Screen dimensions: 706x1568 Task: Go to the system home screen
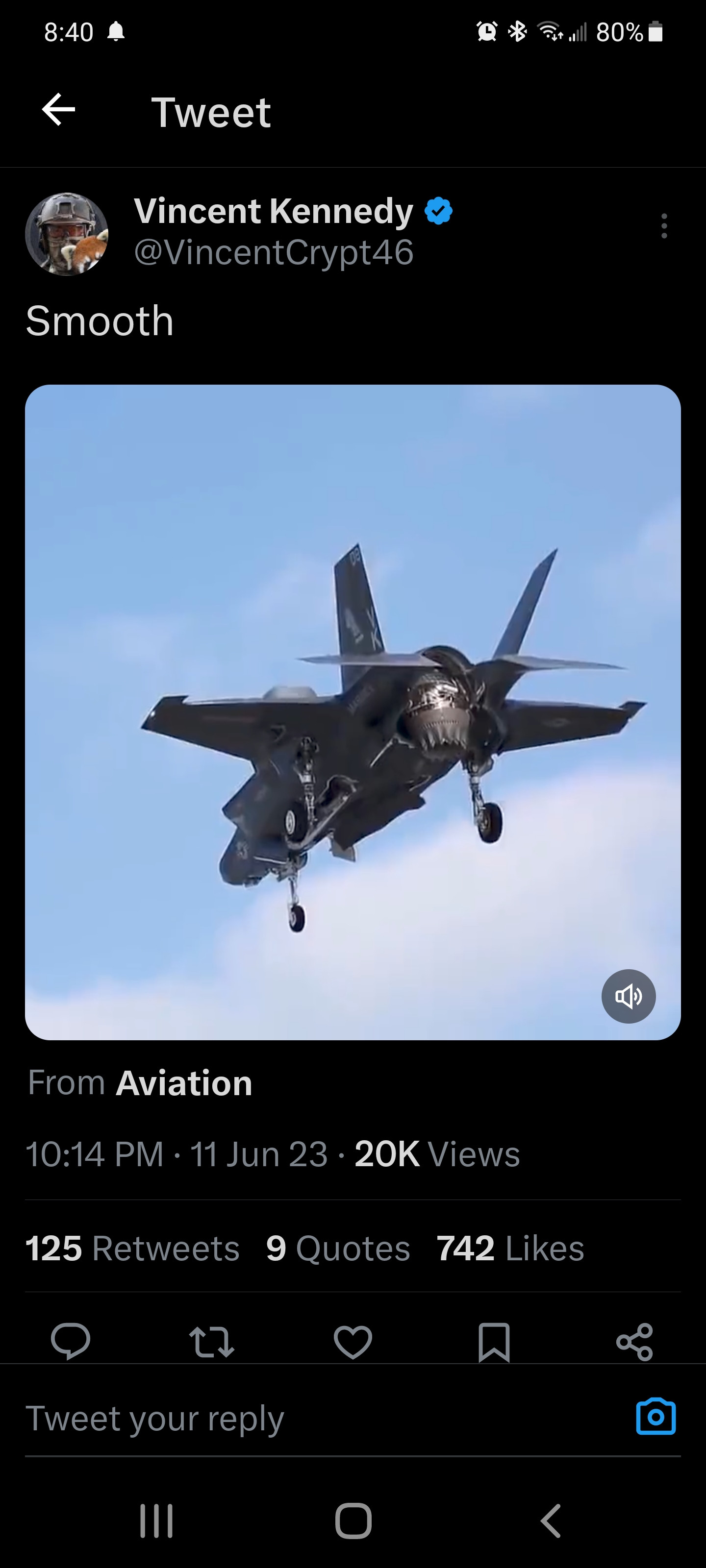pyautogui.click(x=353, y=1521)
